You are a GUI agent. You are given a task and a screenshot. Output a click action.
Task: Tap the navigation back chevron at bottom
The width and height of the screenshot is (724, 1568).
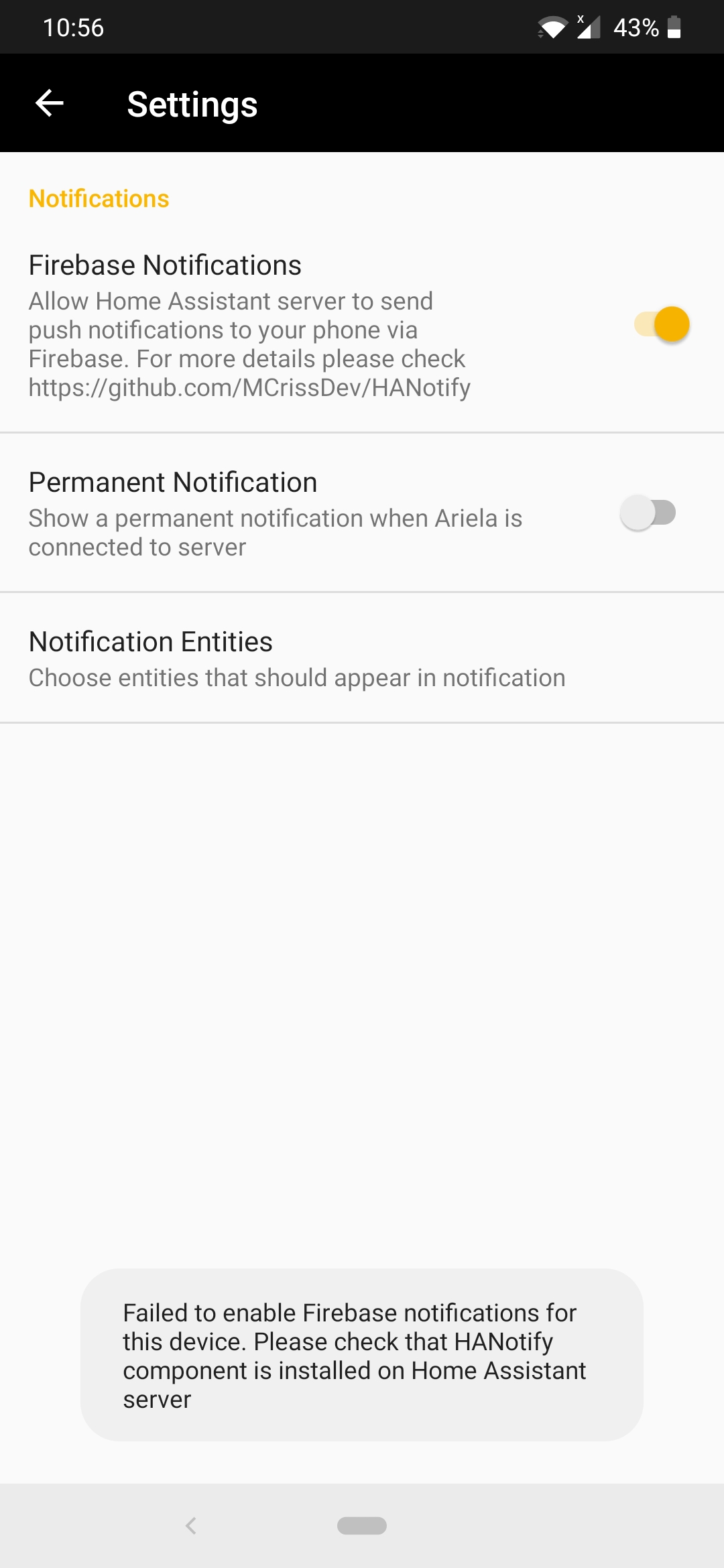coord(191,1525)
